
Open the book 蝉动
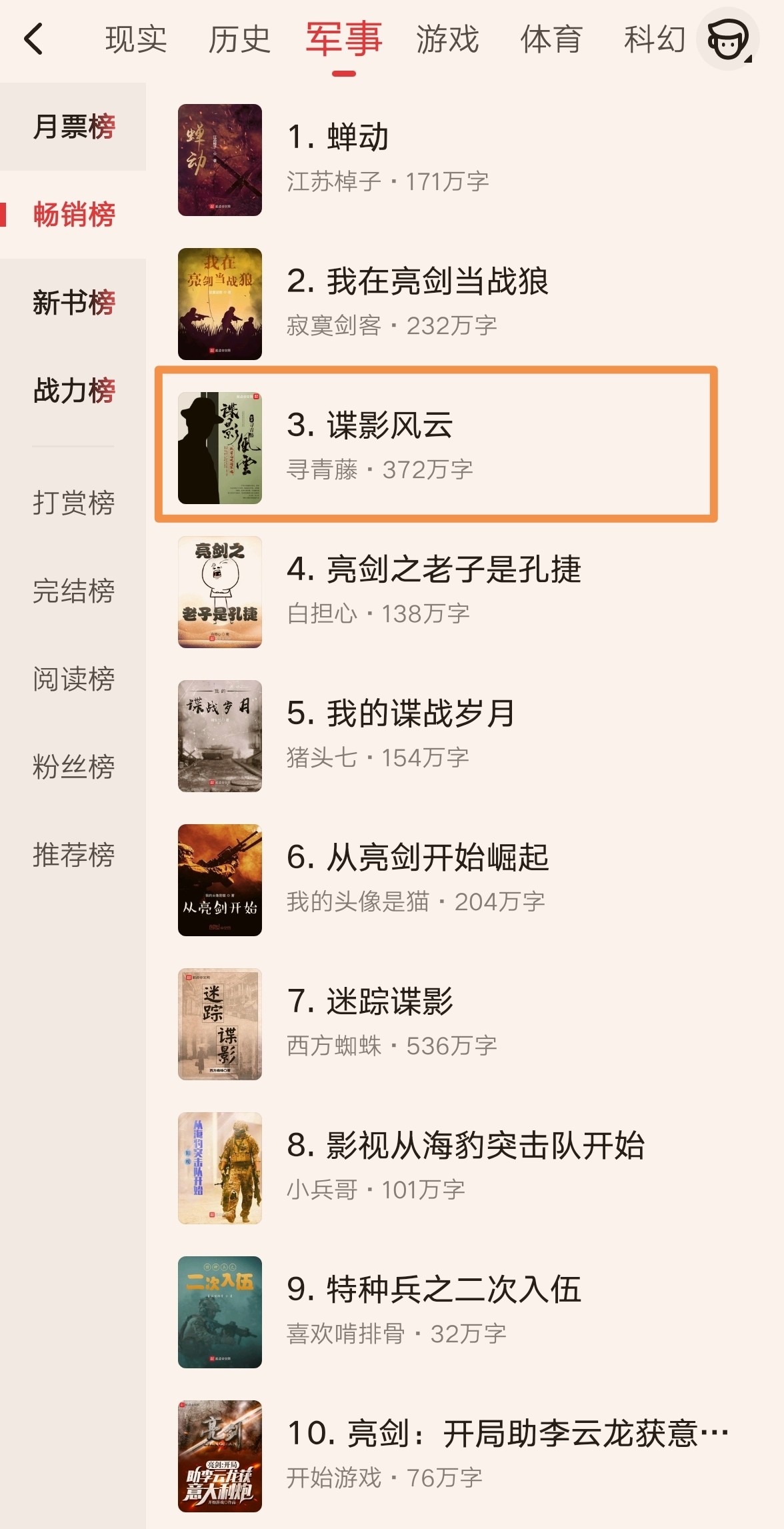pos(357,137)
